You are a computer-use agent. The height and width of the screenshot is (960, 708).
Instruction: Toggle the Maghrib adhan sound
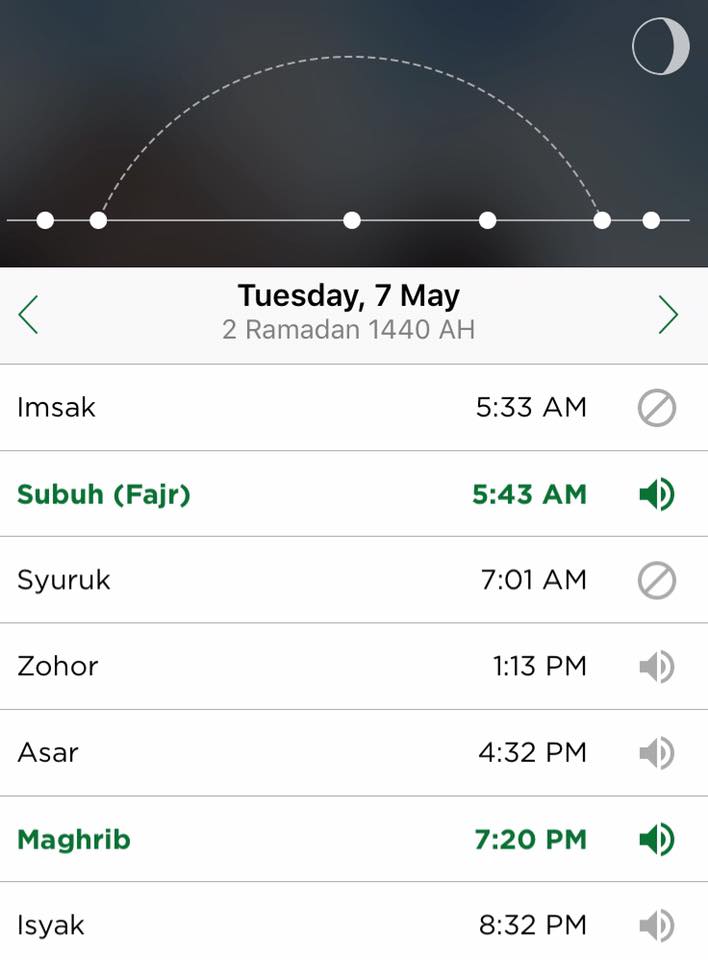pos(657,839)
